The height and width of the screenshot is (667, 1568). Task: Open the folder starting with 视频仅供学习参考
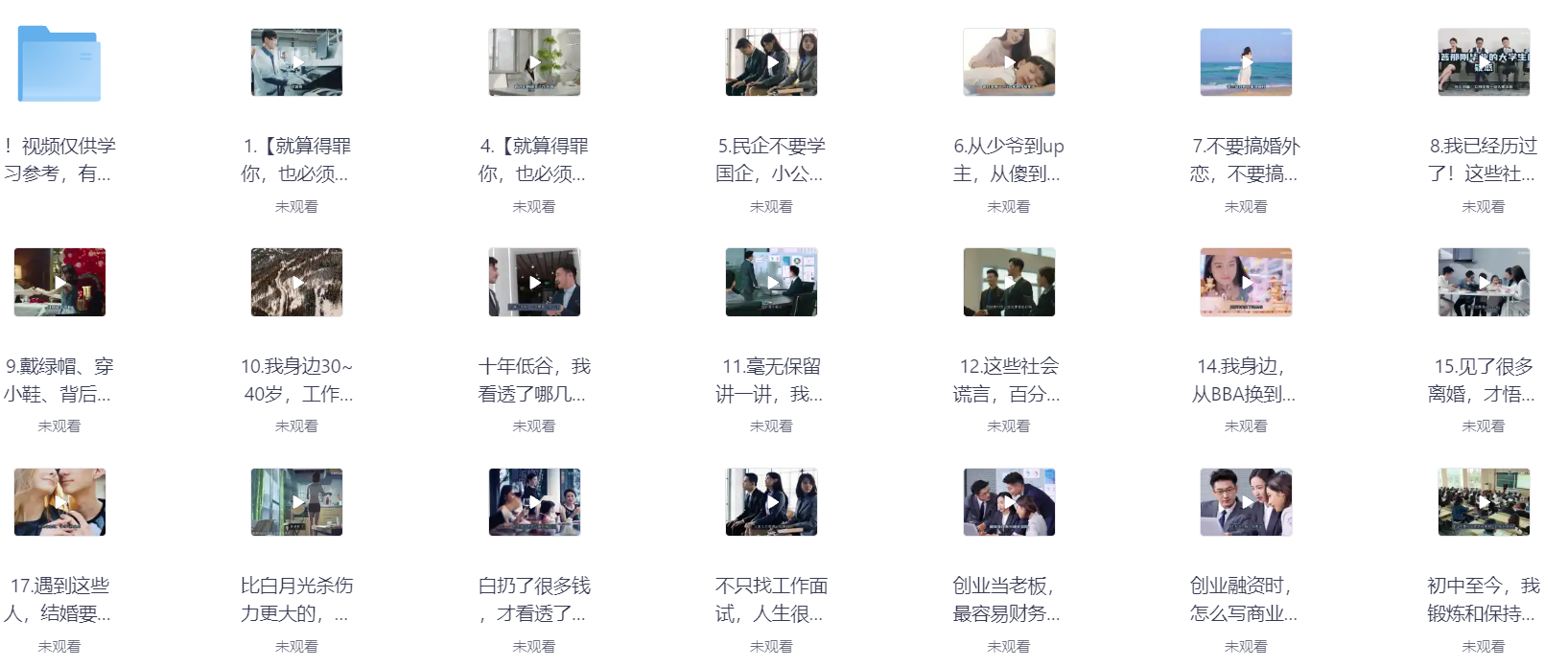[x=59, y=64]
